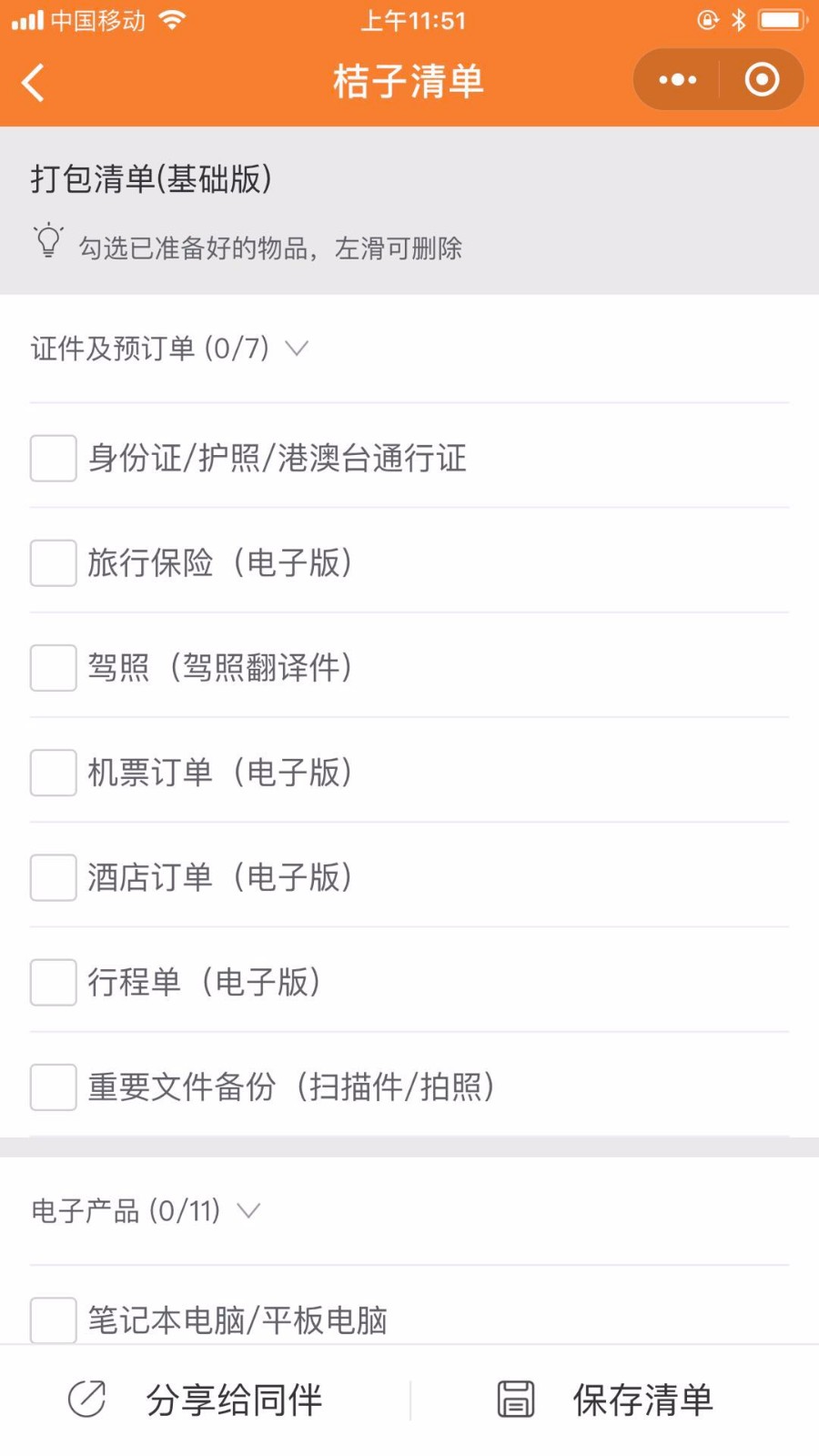Check off 行程单（电子版）
This screenshot has height=1456, width=819.
point(53,982)
